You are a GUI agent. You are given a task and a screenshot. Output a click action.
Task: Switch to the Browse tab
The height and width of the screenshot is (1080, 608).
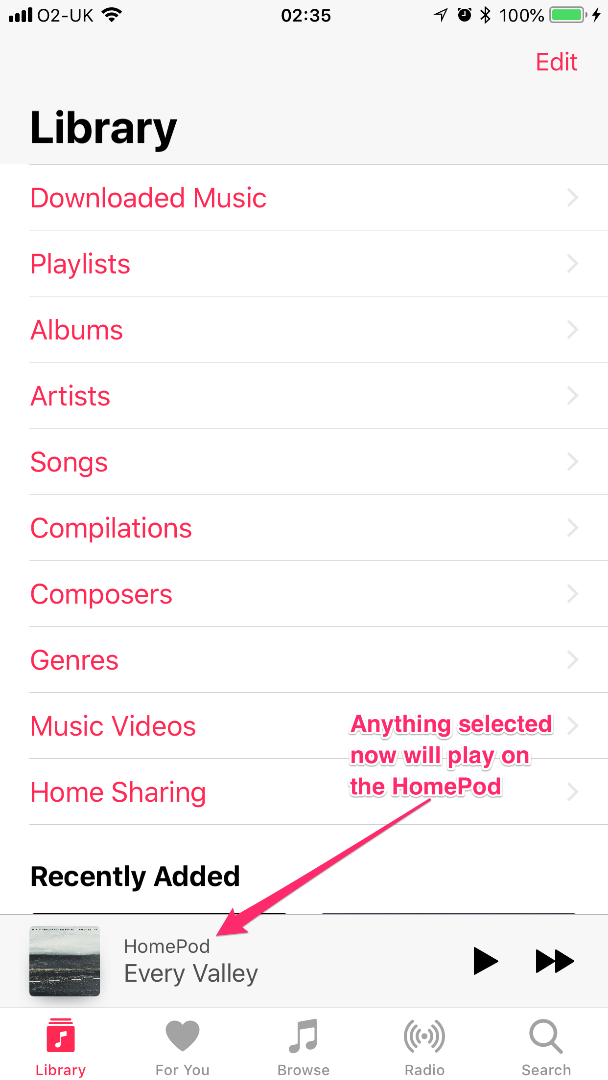(x=303, y=1046)
